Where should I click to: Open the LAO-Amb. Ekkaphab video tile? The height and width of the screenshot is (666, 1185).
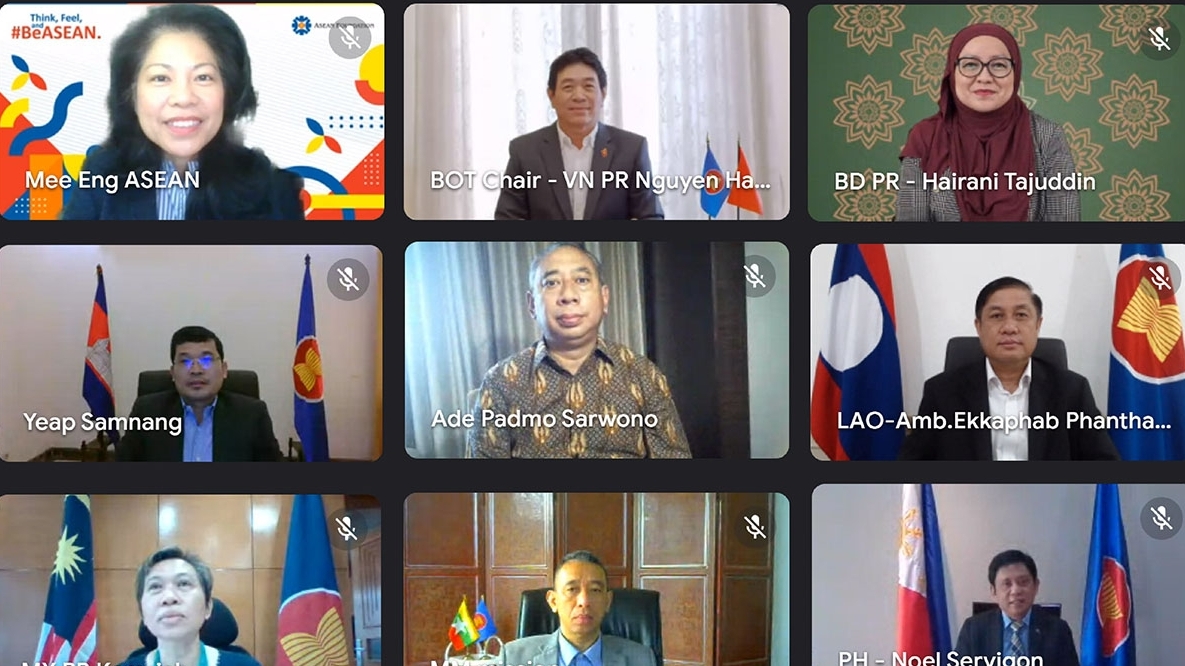[996, 352]
